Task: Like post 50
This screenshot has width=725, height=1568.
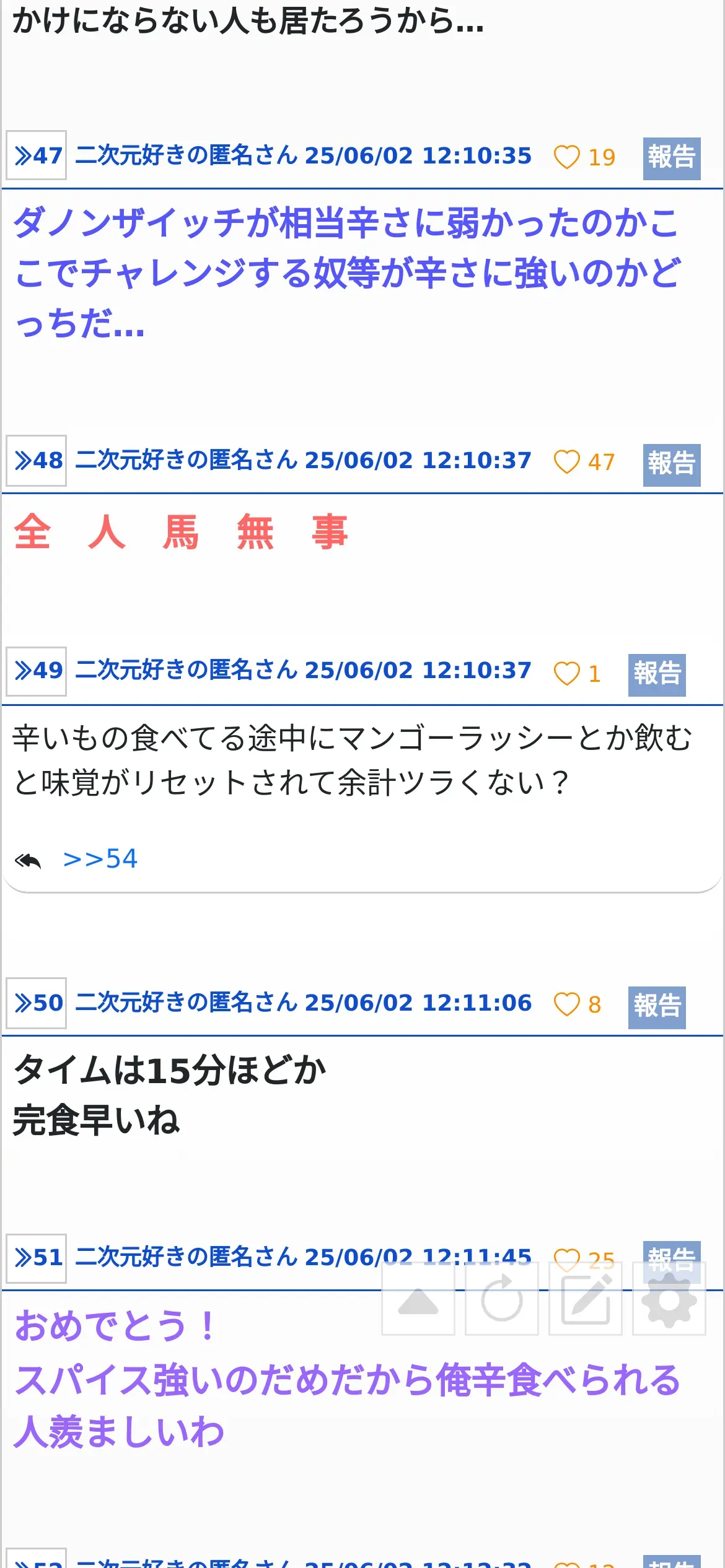Action: [566, 1004]
